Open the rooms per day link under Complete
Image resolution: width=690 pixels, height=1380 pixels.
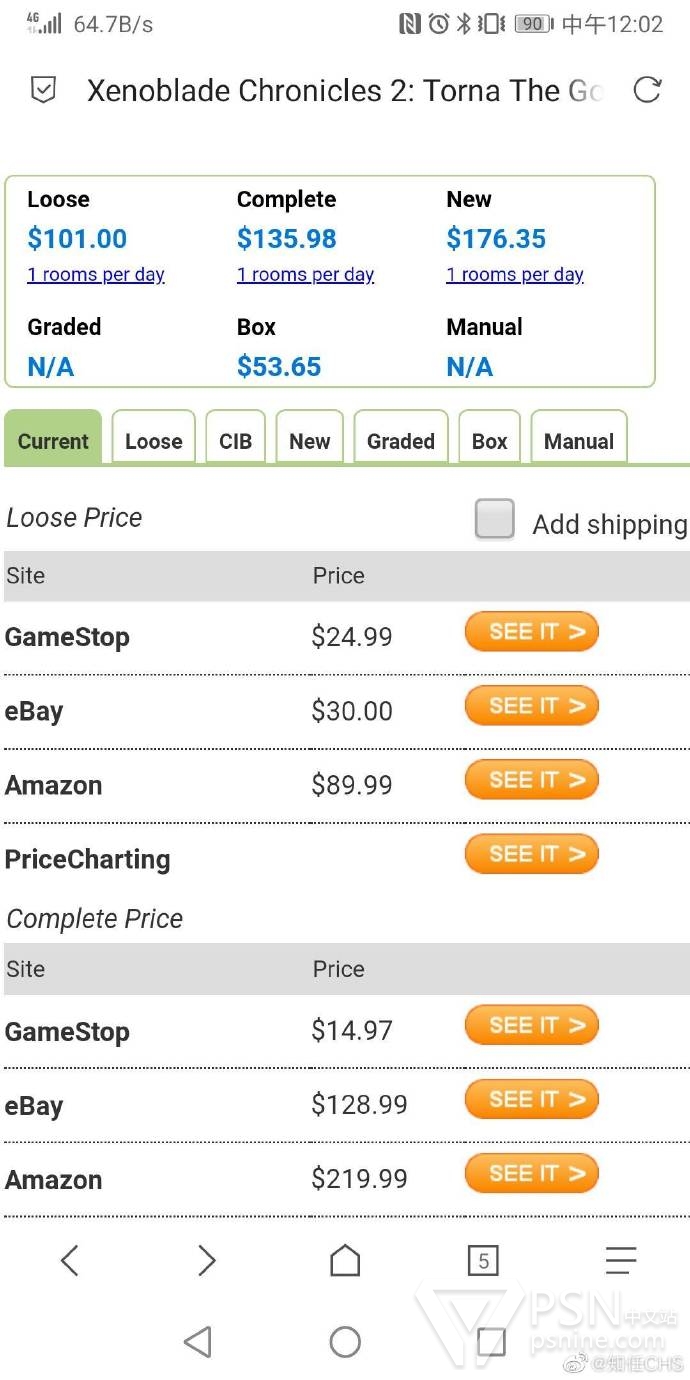(x=305, y=274)
